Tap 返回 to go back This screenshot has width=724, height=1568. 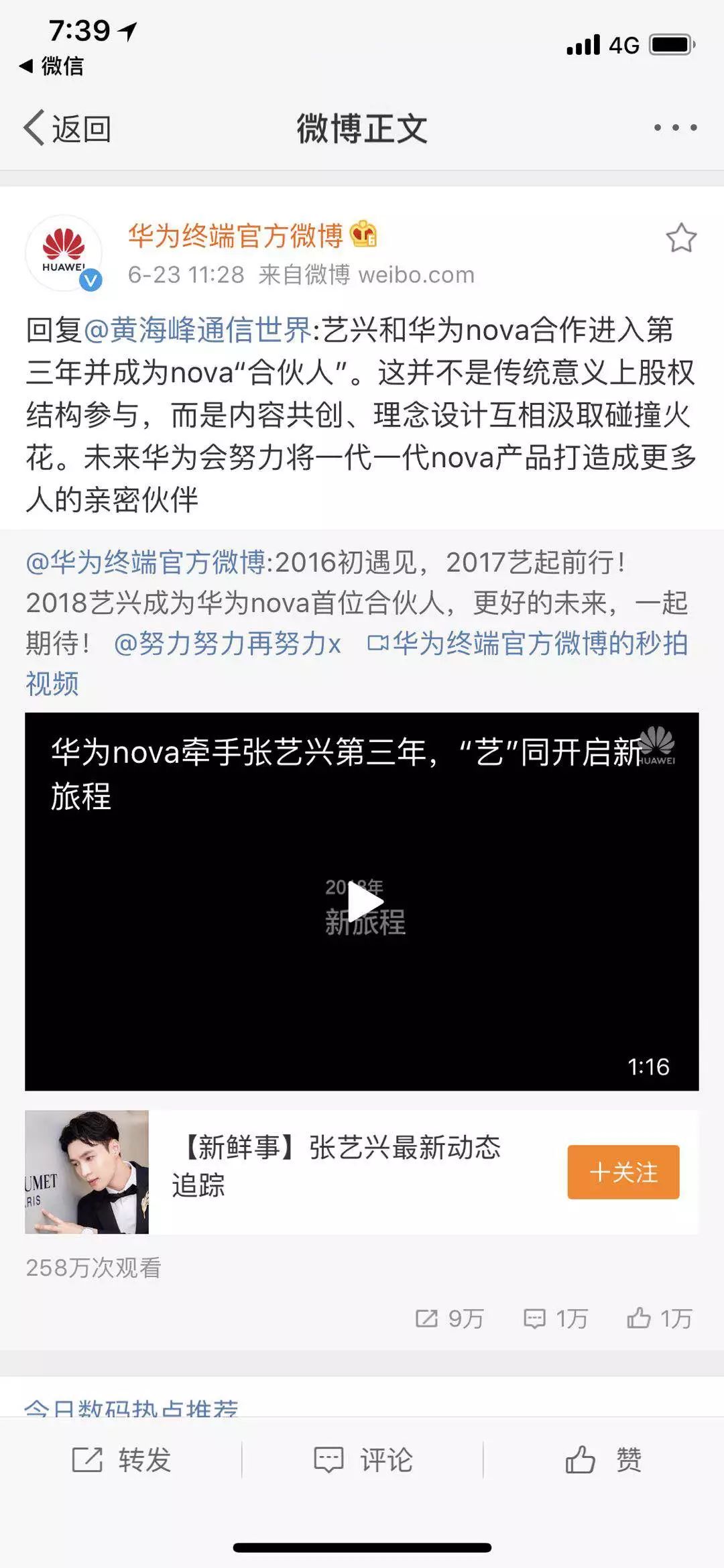pos(67,128)
